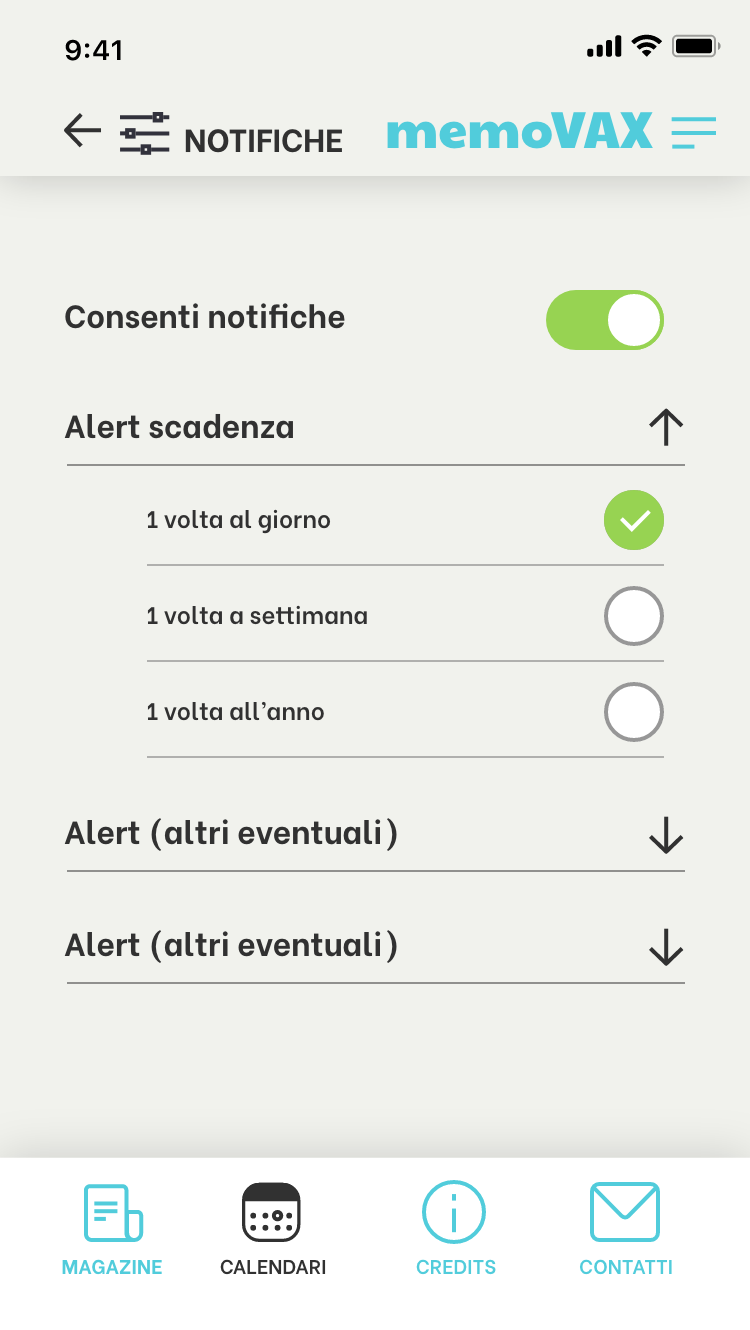Collapse the Alert scadenza section
The image size is (750, 1330).
click(x=666, y=427)
